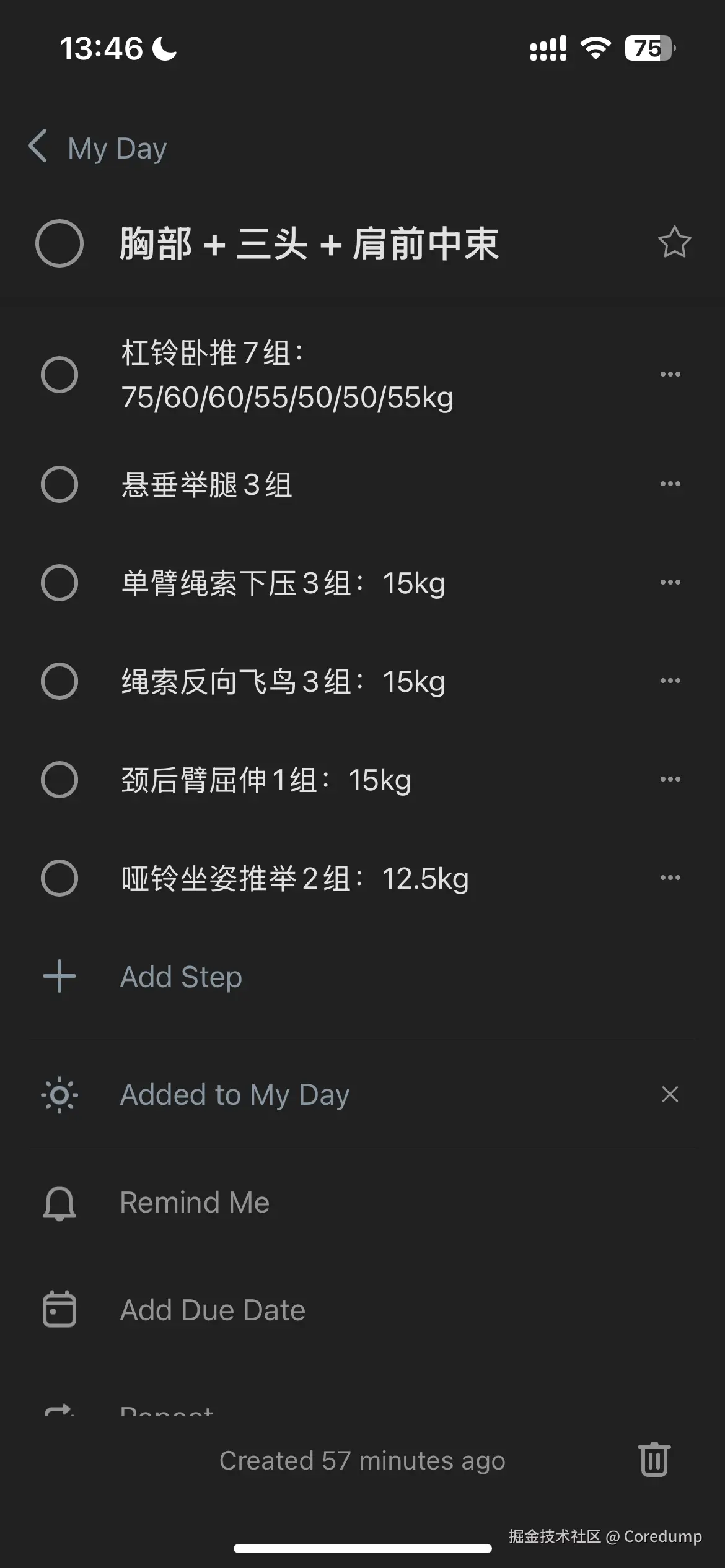This screenshot has width=725, height=1568.
Task: Complete the 杠铃卧推7组 step
Action: [x=60, y=375]
